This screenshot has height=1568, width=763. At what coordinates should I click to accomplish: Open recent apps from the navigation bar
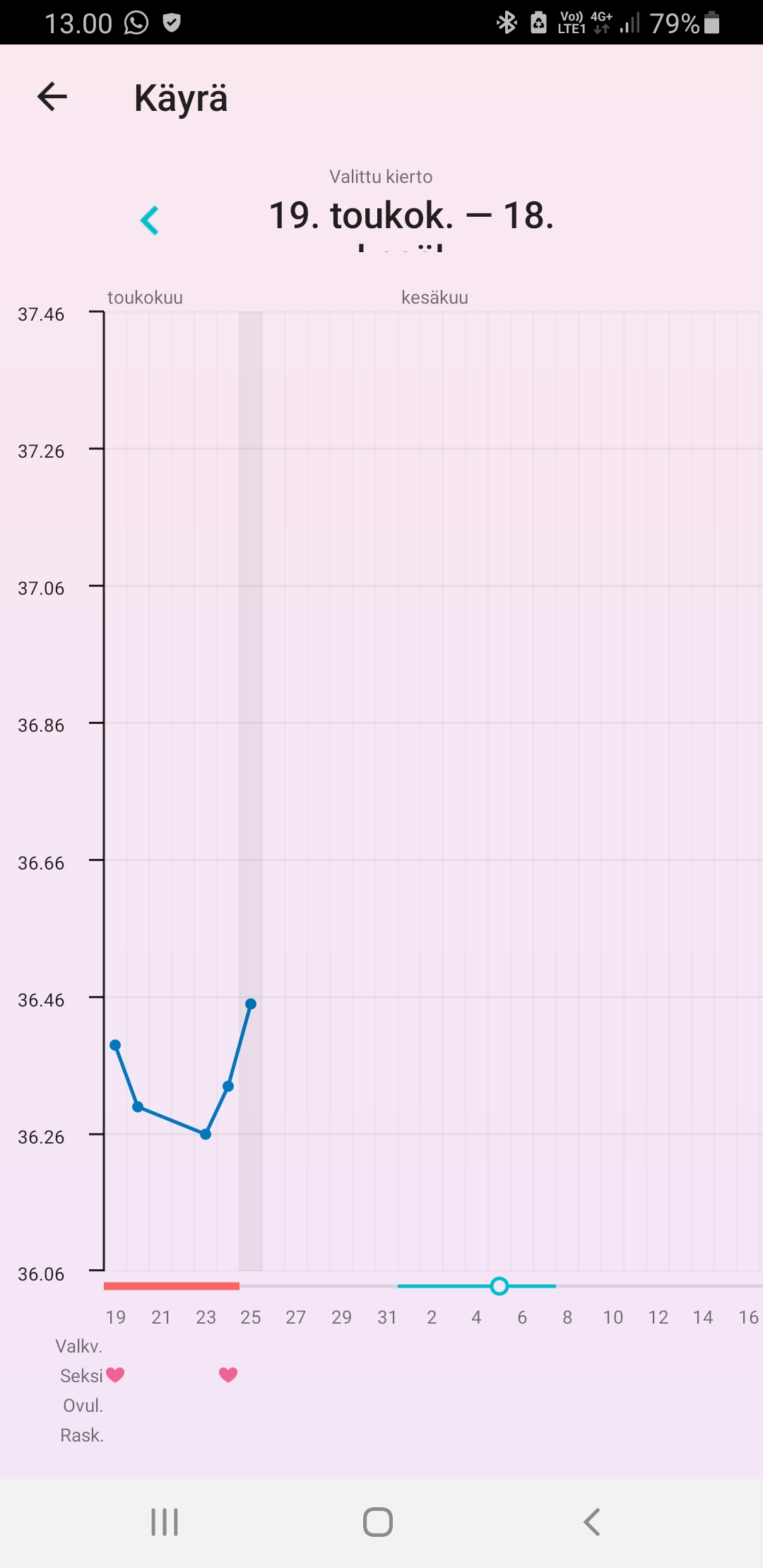165,1522
